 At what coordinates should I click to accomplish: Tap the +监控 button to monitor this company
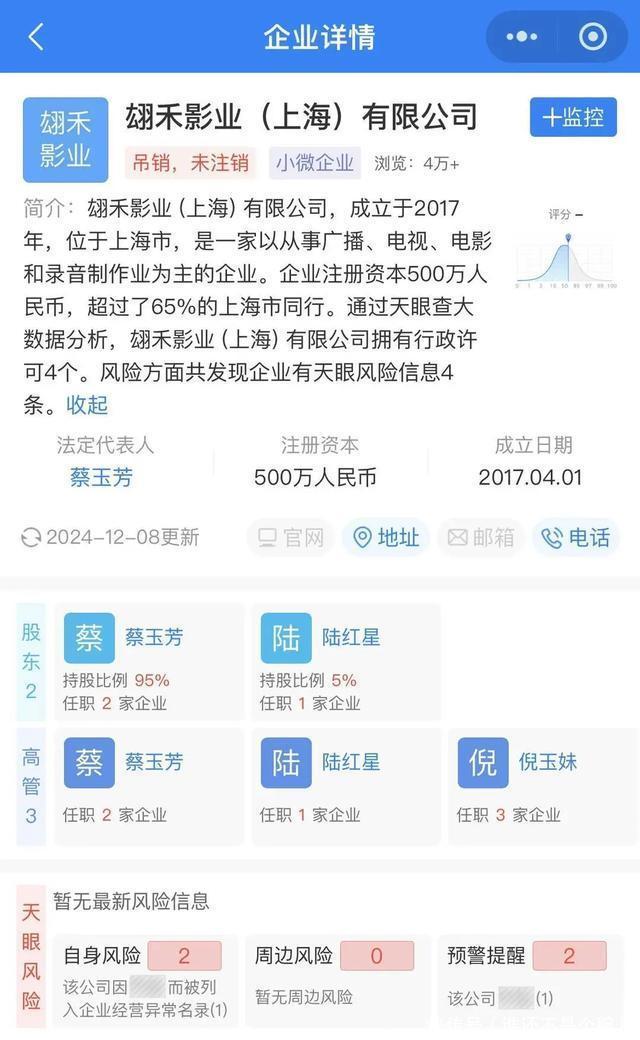(x=573, y=118)
